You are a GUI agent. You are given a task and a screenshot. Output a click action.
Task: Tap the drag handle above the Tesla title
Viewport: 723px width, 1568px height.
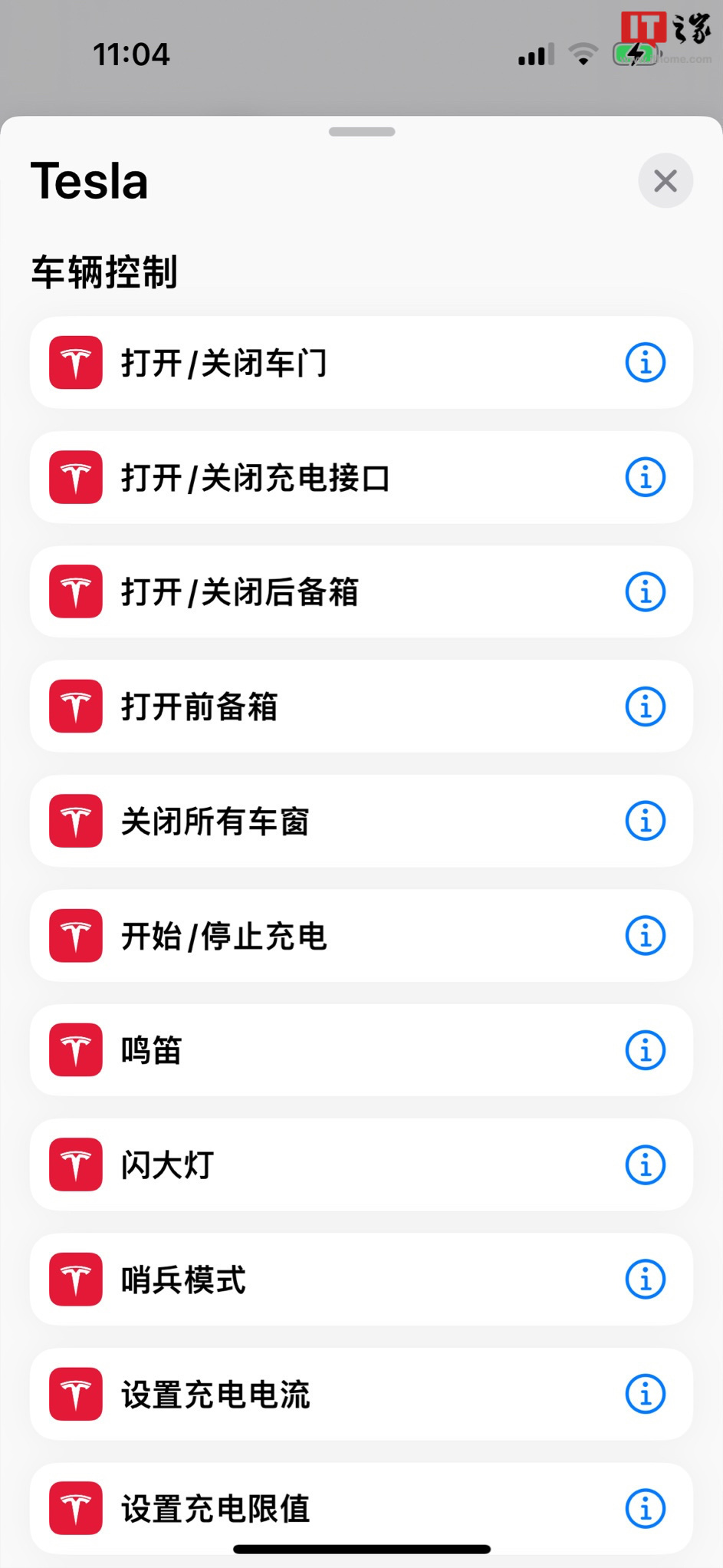click(x=360, y=130)
